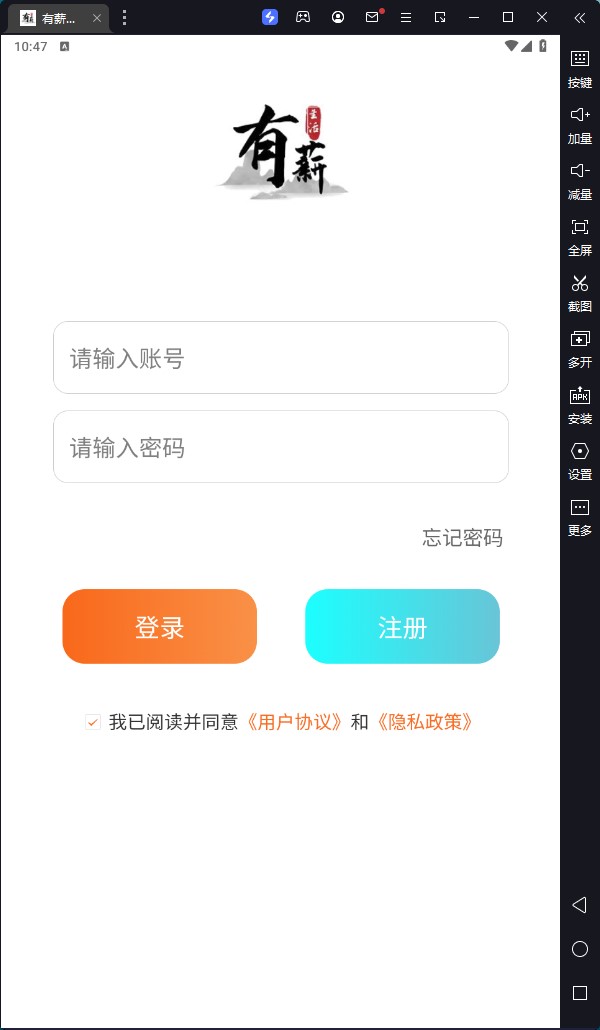Open the 《用户协议》 link
Viewport: 600px width, 1030px height.
pos(294,722)
